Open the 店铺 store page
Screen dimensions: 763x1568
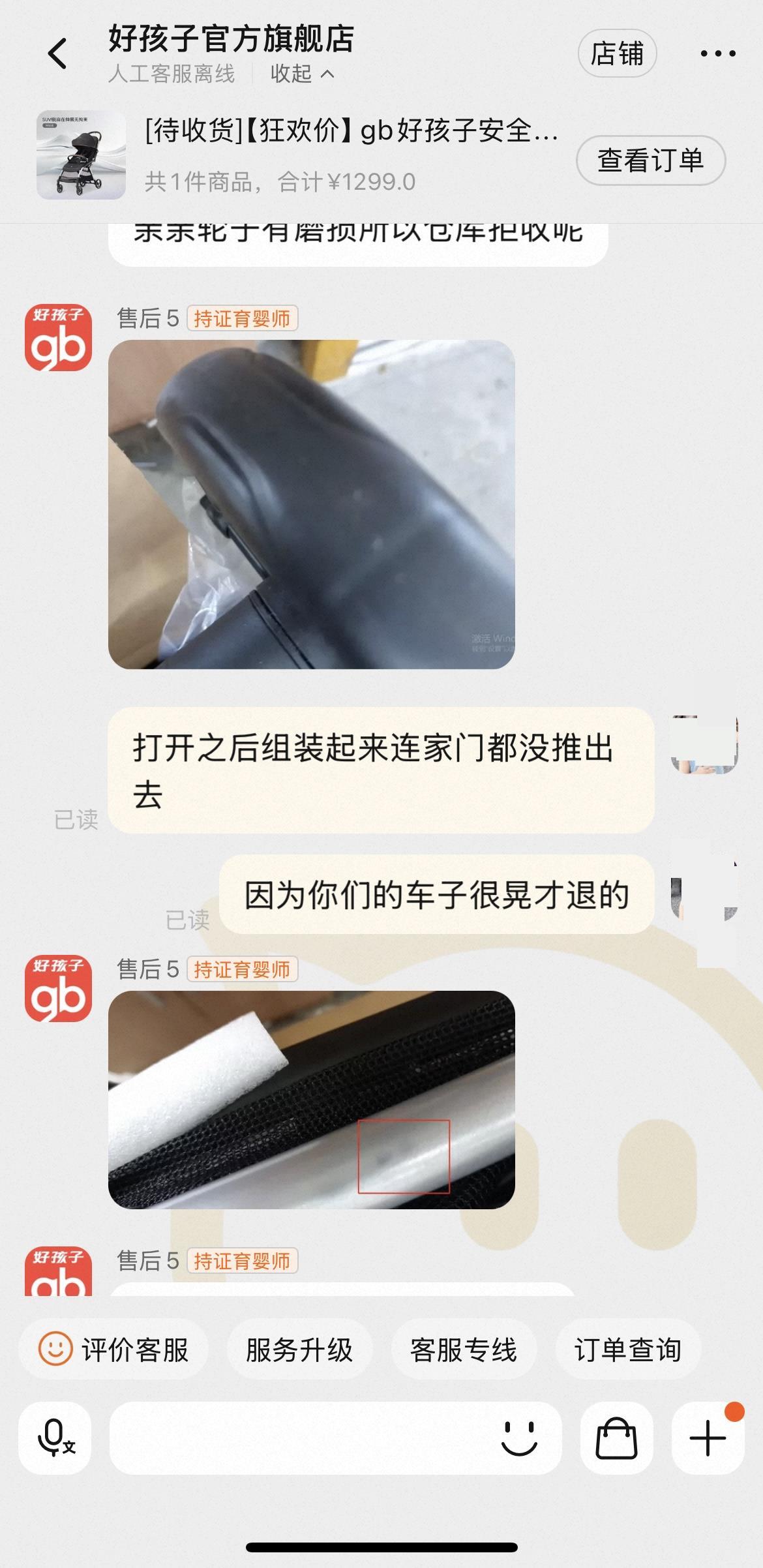tap(616, 53)
